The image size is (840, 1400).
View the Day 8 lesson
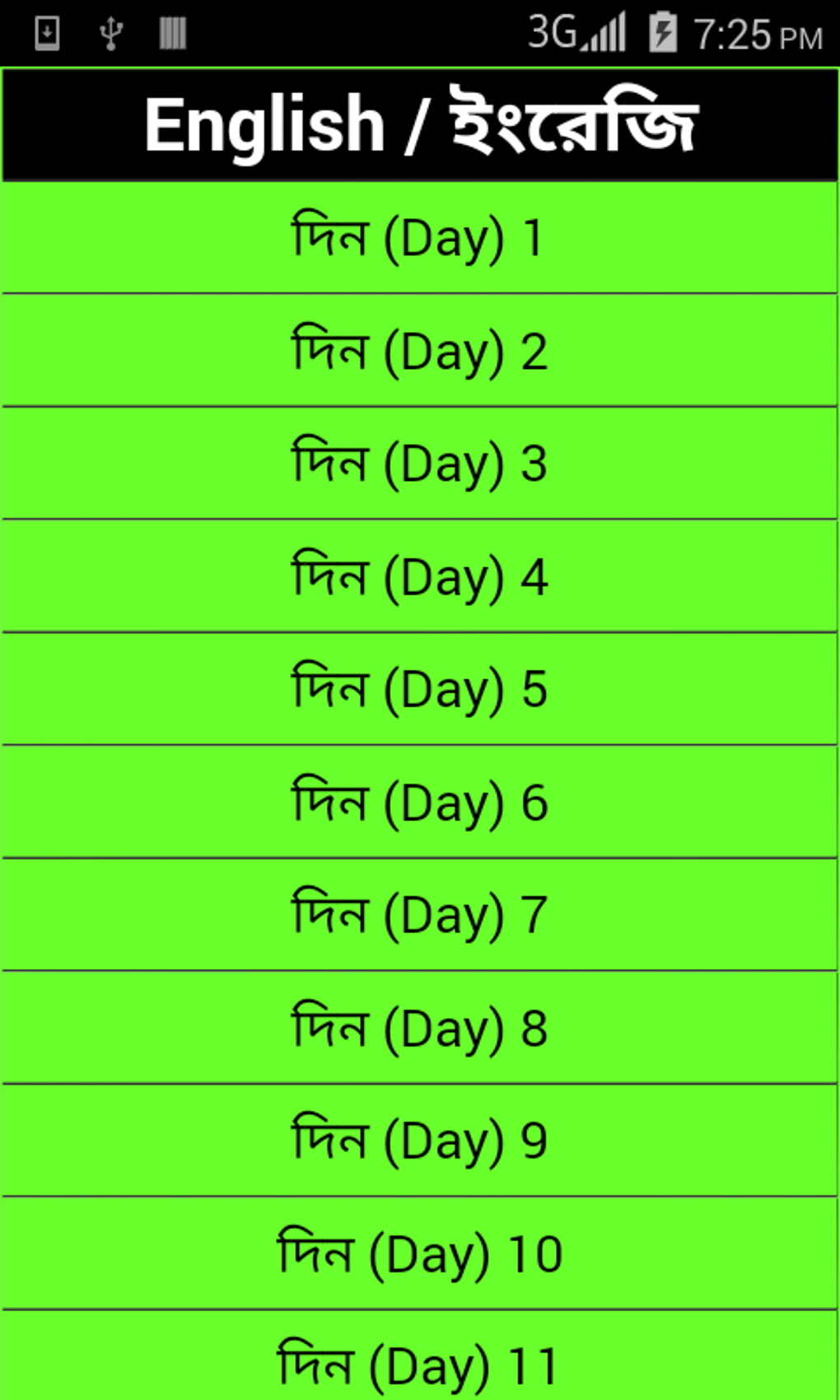419,1028
